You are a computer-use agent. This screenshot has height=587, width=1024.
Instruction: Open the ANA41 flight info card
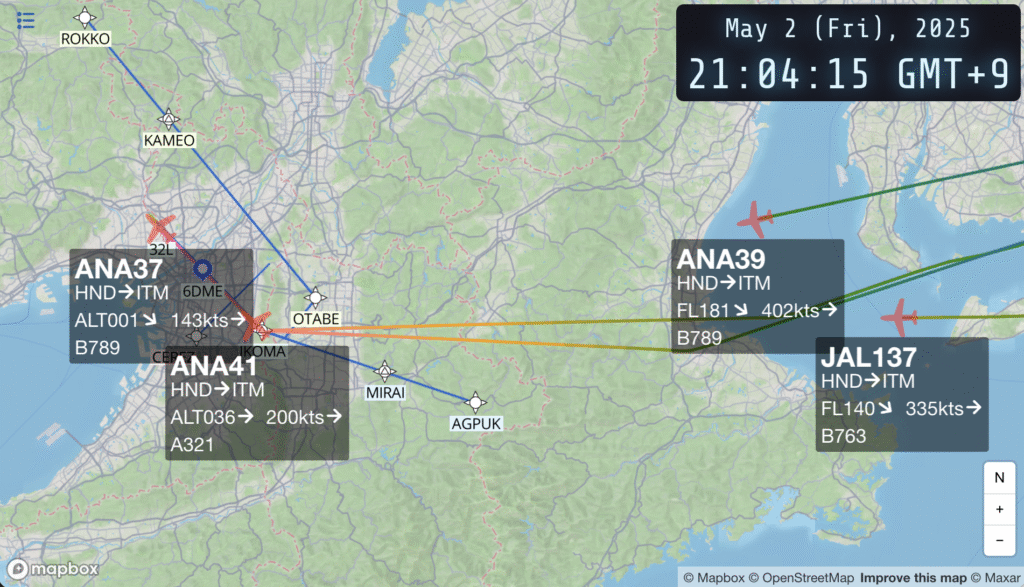(257, 403)
